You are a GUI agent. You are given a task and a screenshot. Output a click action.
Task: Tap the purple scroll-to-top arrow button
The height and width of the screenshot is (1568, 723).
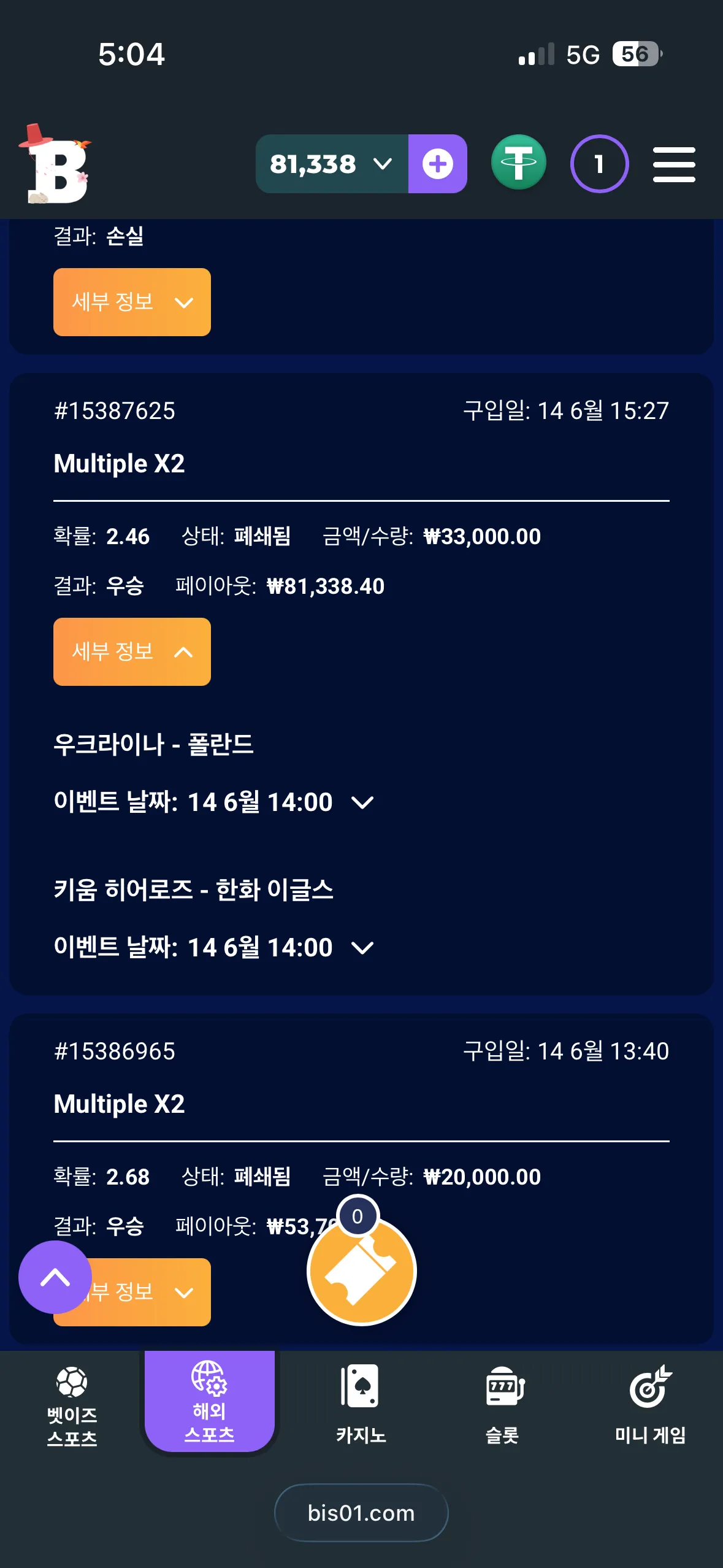click(x=55, y=1277)
